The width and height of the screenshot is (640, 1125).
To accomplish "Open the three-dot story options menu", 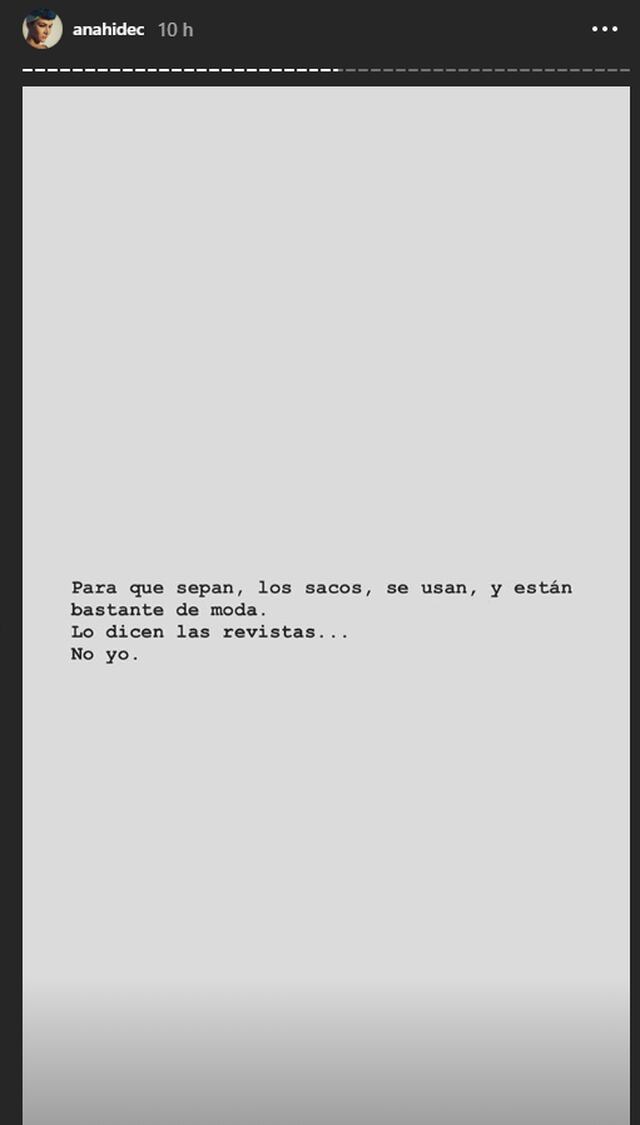I will (605, 30).
